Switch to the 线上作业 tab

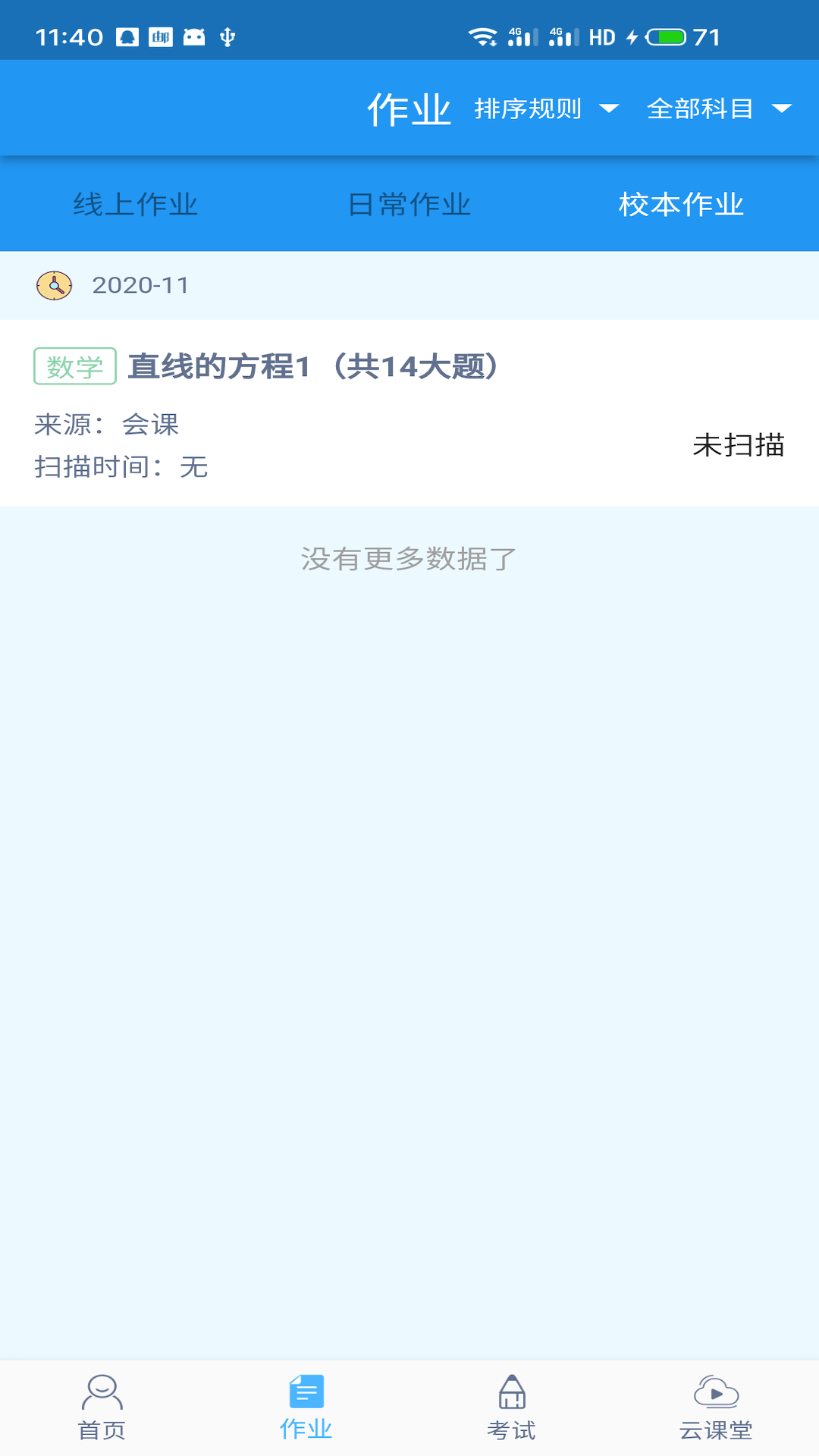click(x=135, y=205)
